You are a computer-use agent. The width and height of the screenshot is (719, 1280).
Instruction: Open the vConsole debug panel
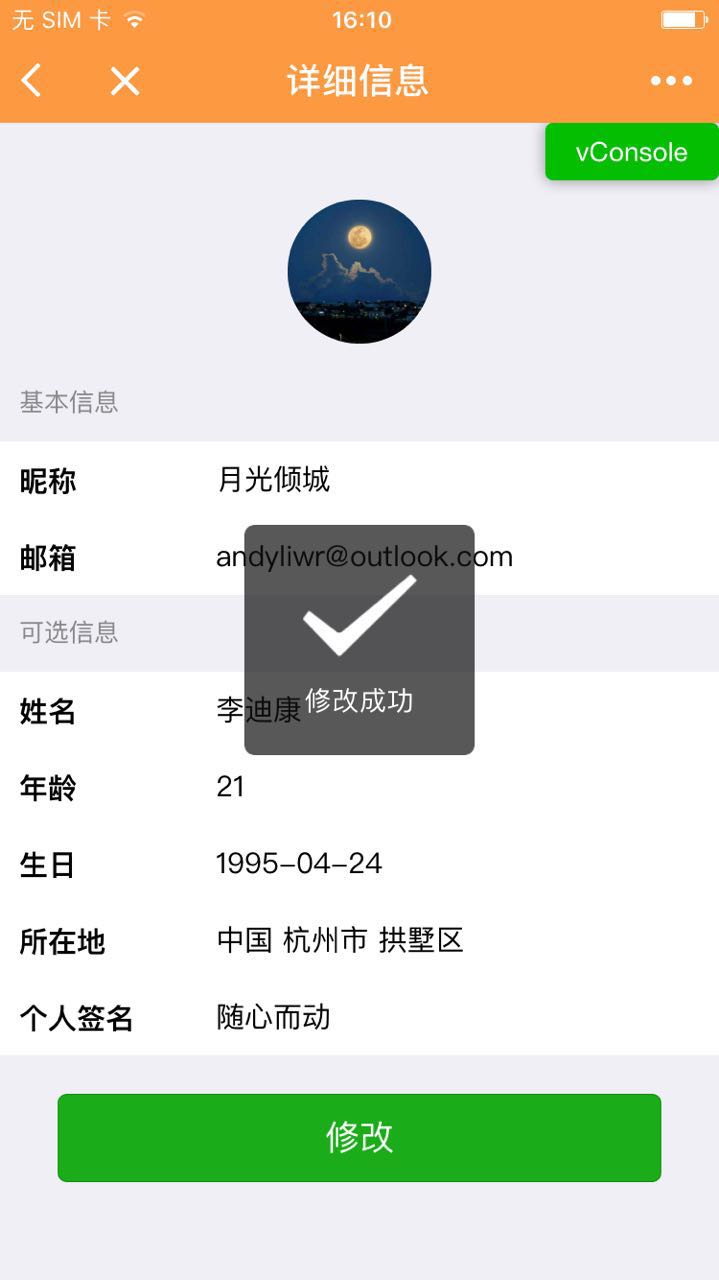coord(631,152)
